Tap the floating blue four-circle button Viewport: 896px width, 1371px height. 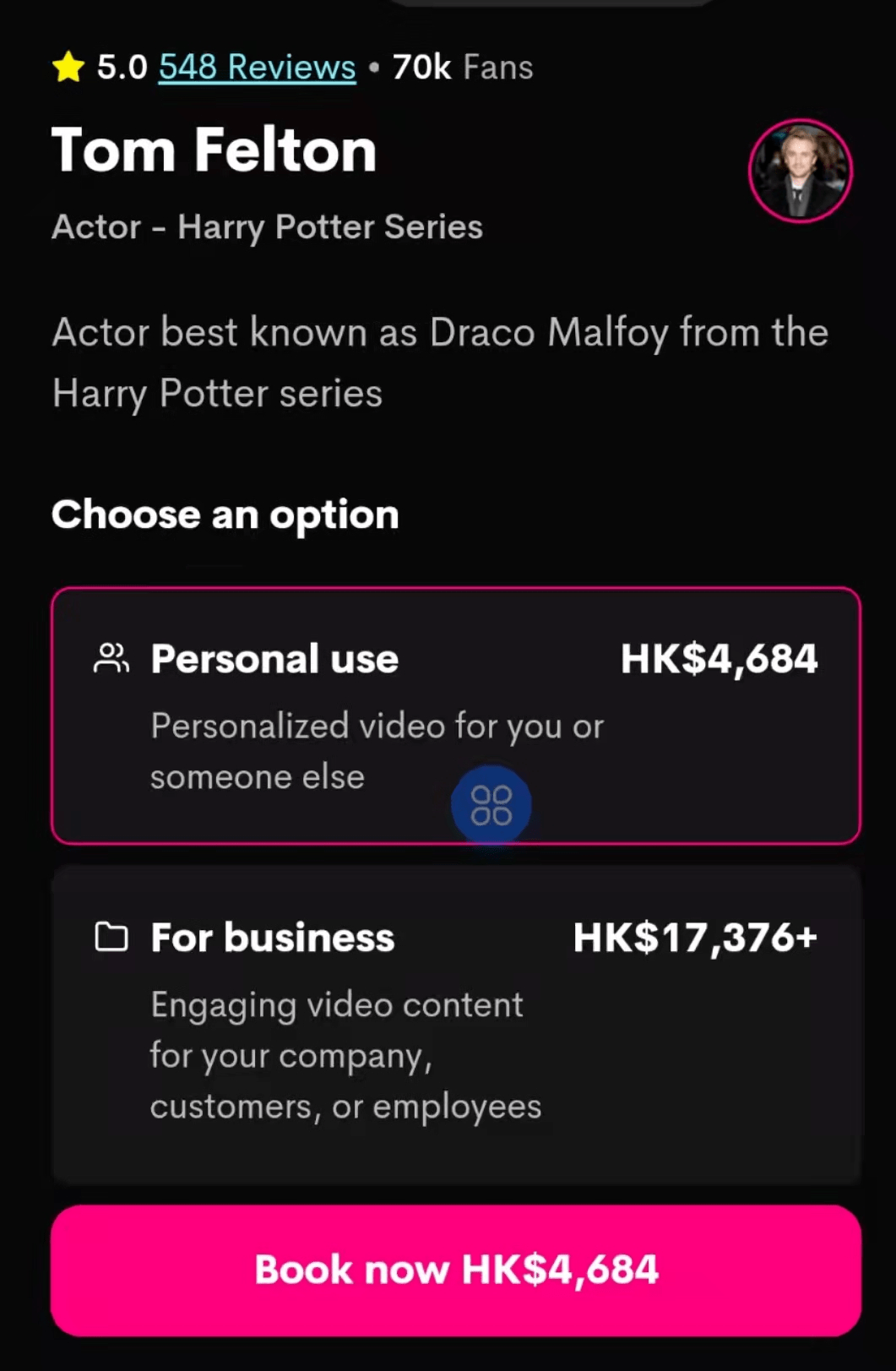(491, 805)
